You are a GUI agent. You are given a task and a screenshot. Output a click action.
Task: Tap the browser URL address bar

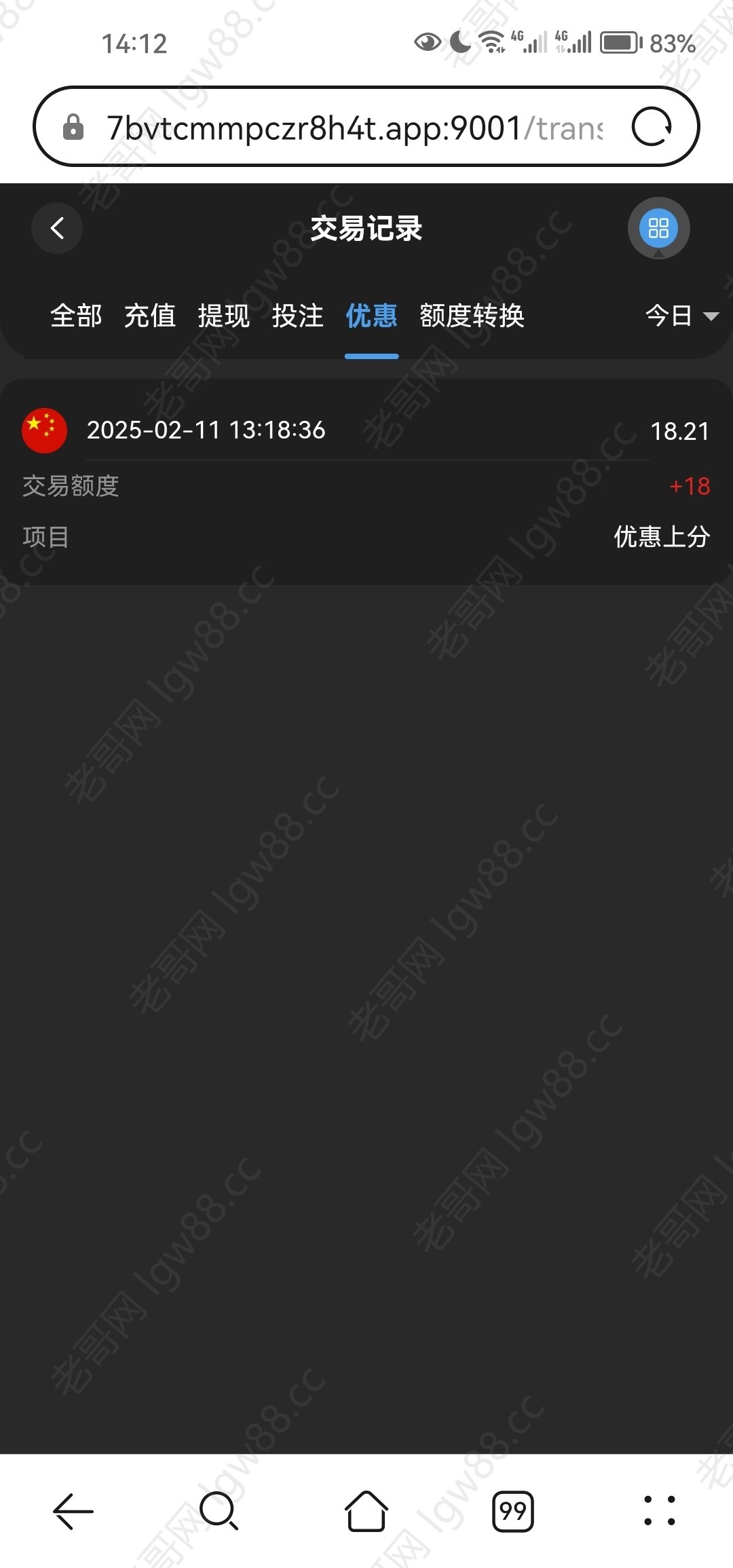click(354, 127)
